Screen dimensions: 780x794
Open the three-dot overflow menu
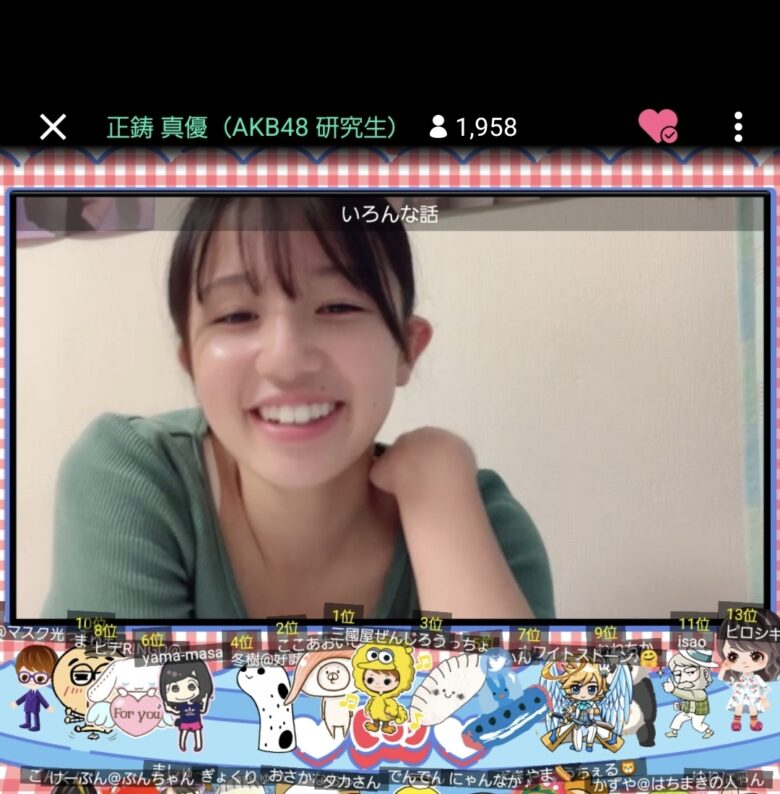tap(738, 127)
